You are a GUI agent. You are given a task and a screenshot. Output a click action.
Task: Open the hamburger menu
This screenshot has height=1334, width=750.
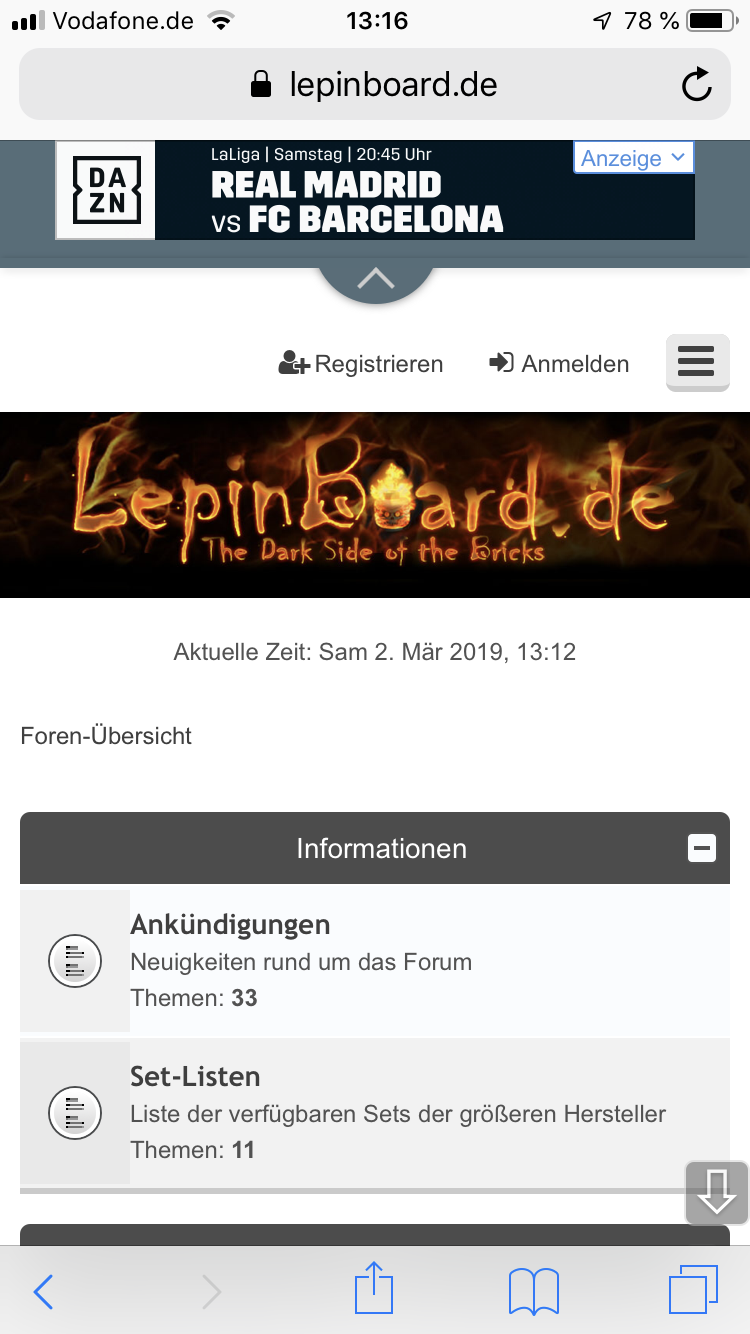coord(697,362)
